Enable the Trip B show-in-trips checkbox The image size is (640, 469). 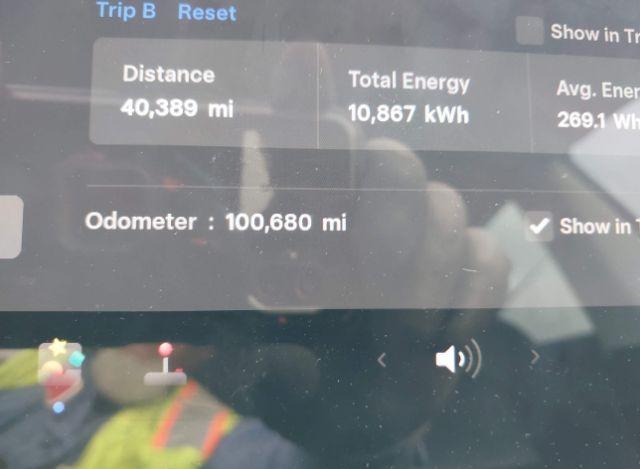(530, 31)
